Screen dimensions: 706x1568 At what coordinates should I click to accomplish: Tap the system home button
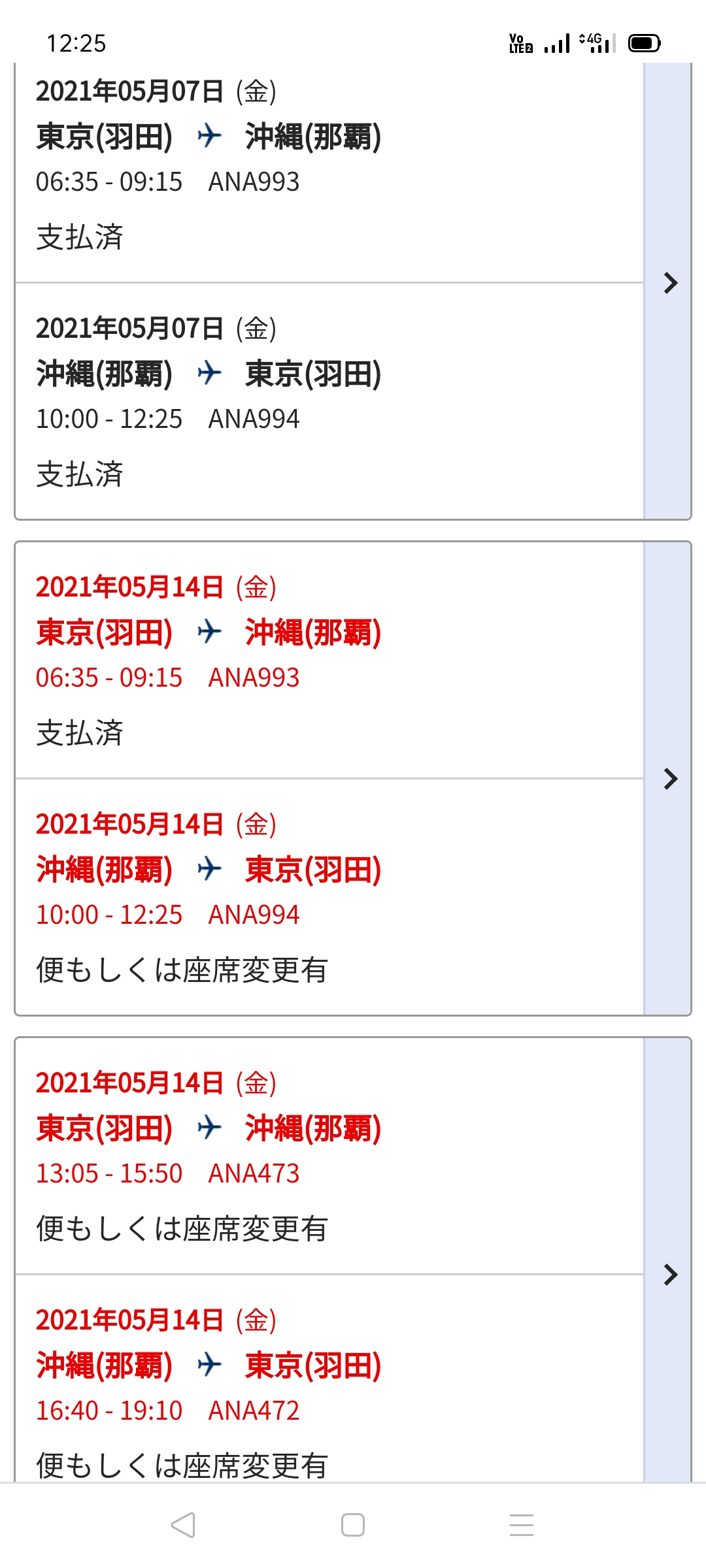click(x=353, y=1525)
